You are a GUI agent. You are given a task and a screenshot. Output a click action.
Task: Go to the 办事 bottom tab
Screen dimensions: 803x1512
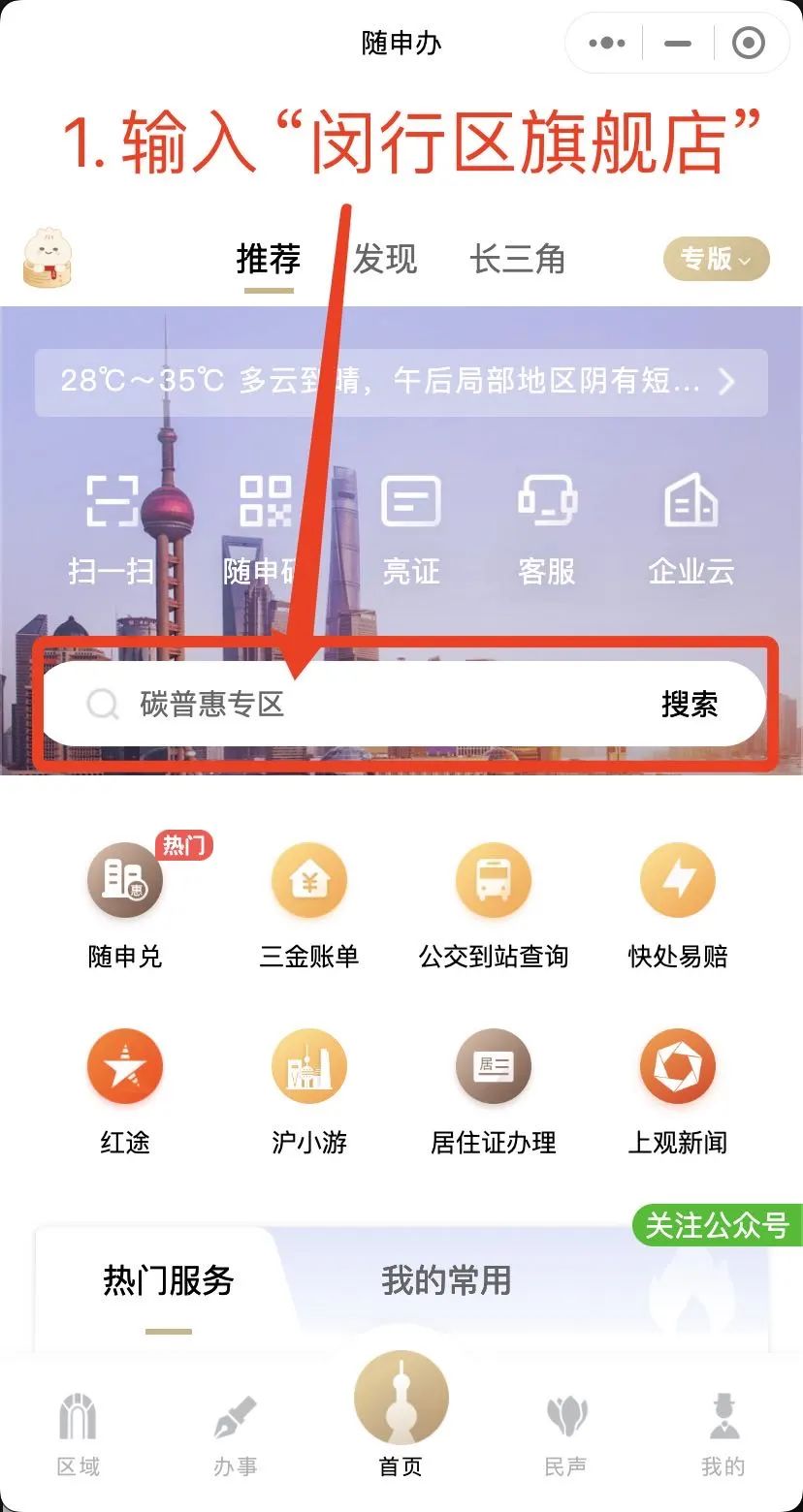point(235,1434)
